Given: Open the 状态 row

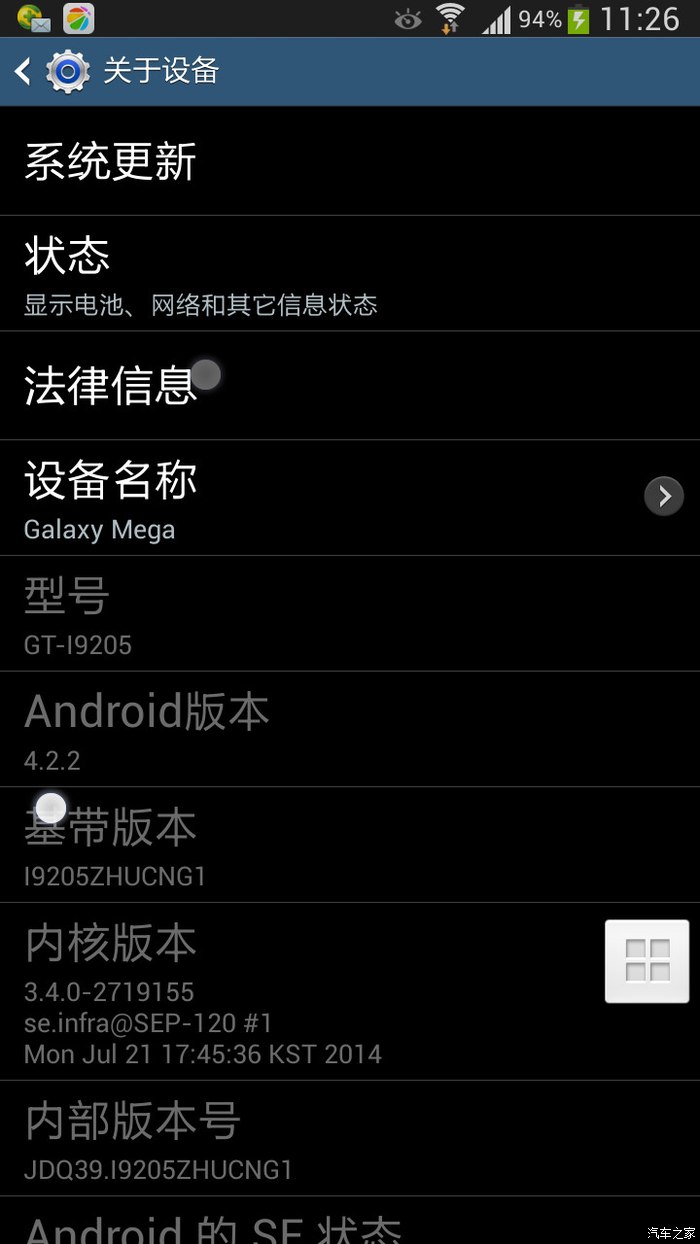Looking at the screenshot, I should pos(350,273).
